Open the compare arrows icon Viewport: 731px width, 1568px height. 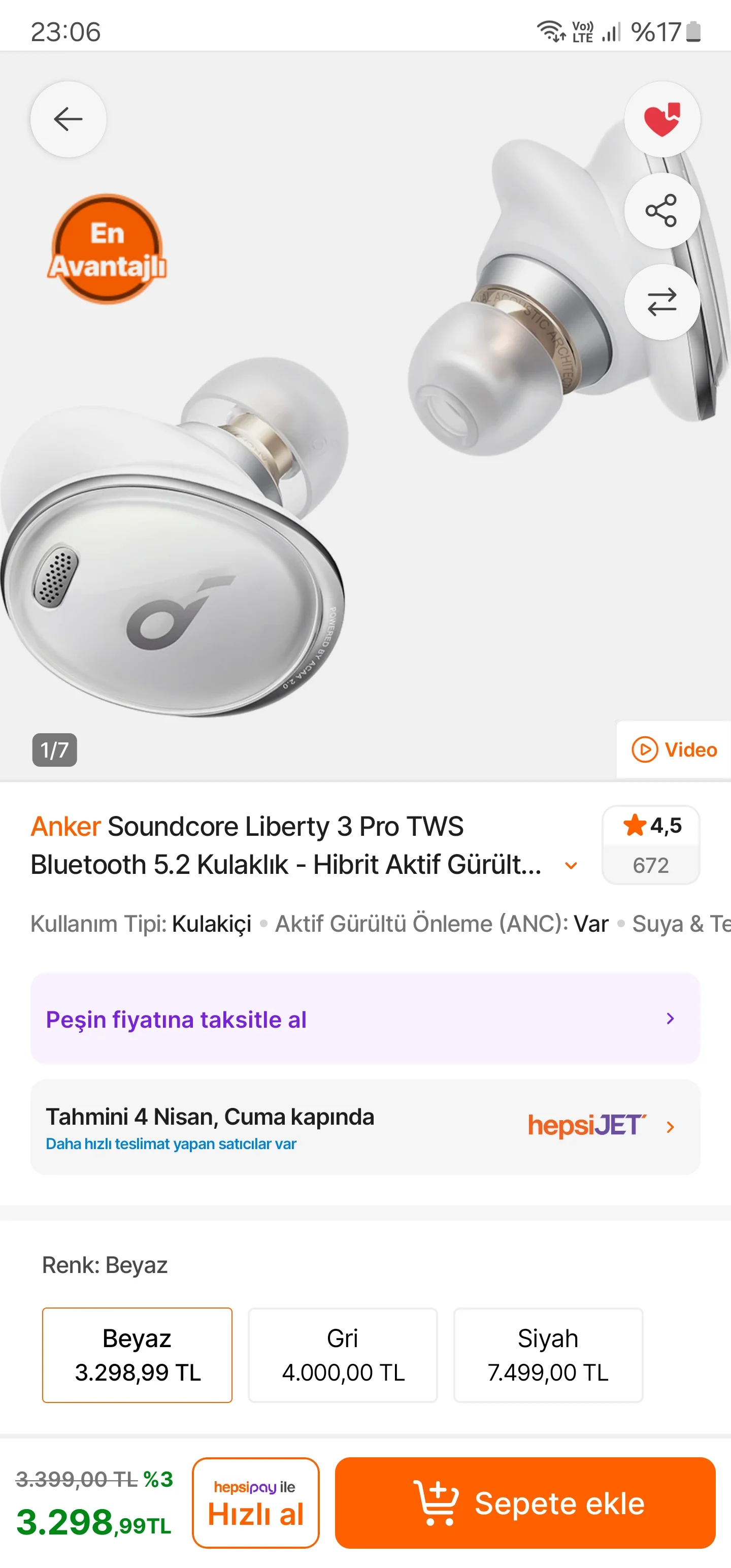pos(661,302)
